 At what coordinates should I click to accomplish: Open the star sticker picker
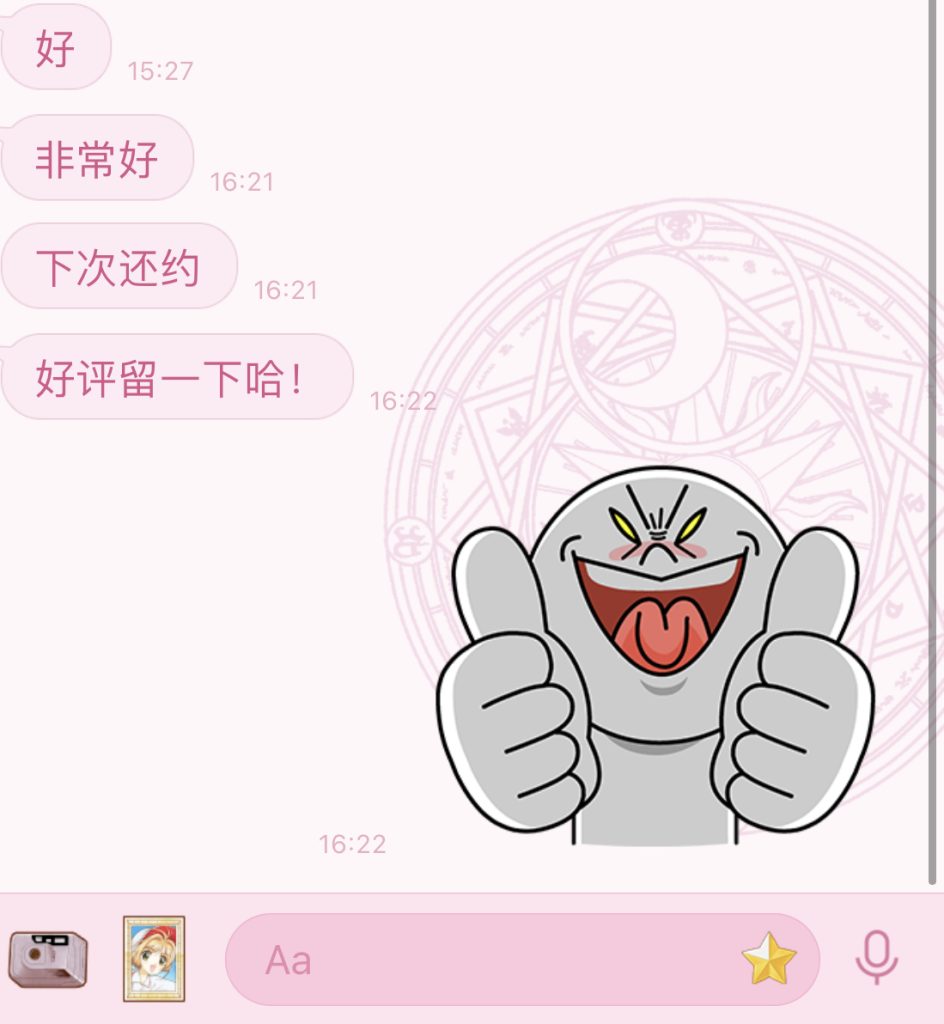click(x=768, y=960)
